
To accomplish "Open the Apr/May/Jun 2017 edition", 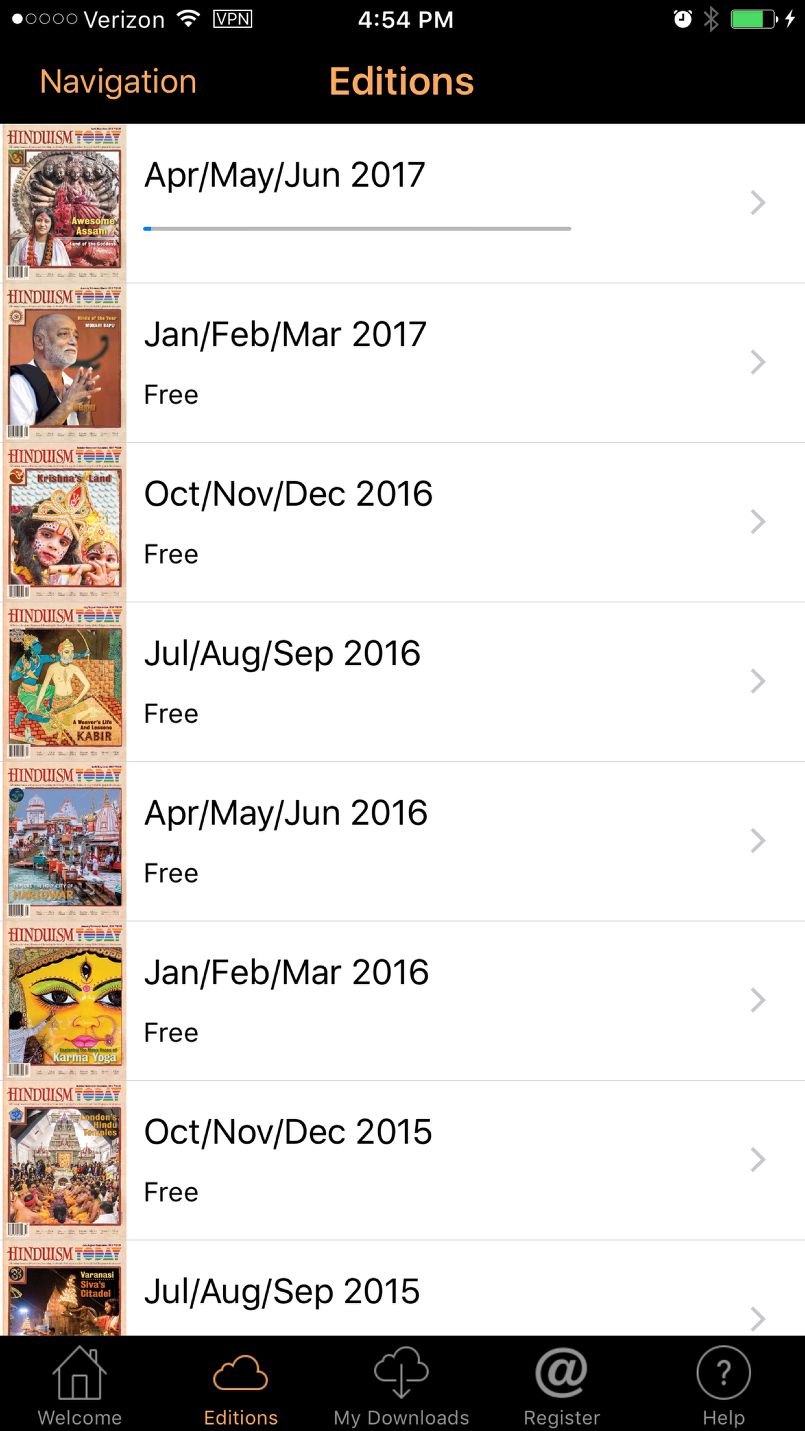I will coord(400,203).
